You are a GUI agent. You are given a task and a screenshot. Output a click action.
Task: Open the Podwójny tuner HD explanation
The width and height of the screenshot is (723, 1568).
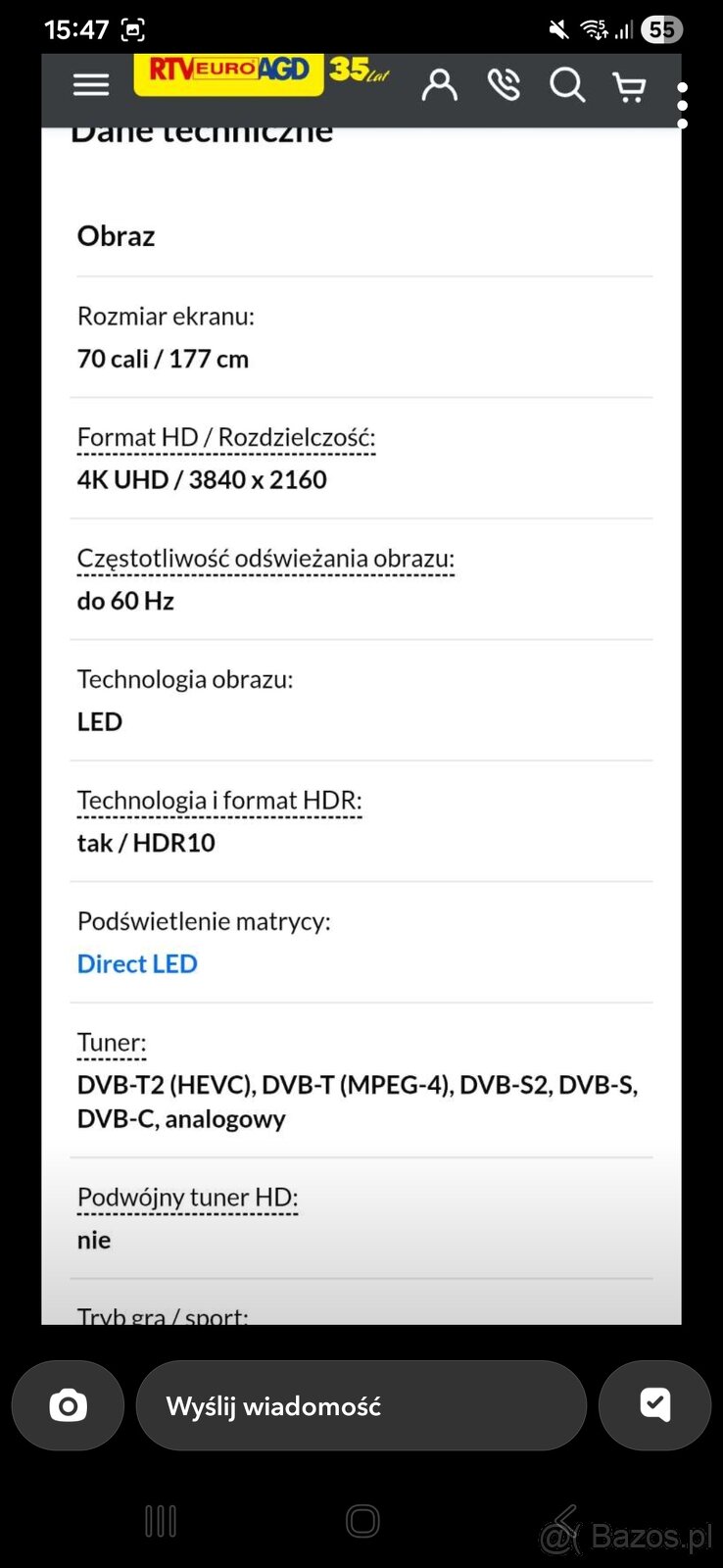coord(187,1197)
